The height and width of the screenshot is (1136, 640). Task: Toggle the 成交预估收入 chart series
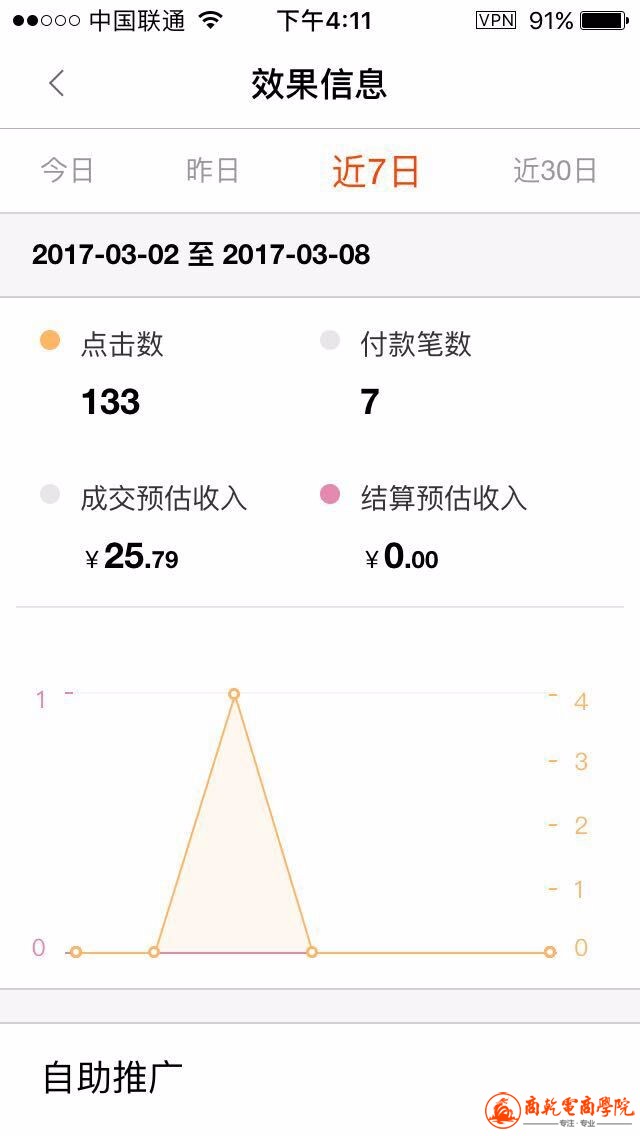coord(142,497)
